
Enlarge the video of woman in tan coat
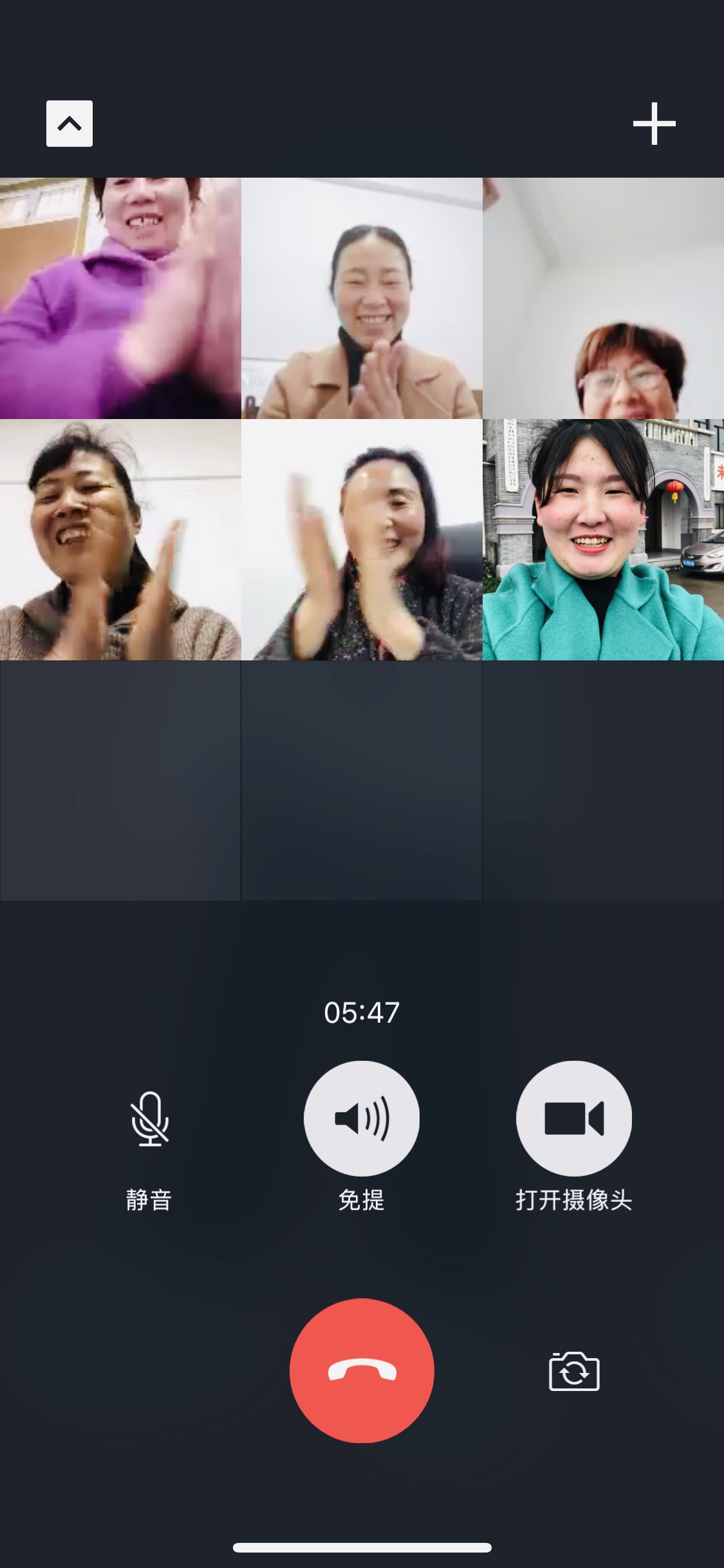tap(362, 298)
